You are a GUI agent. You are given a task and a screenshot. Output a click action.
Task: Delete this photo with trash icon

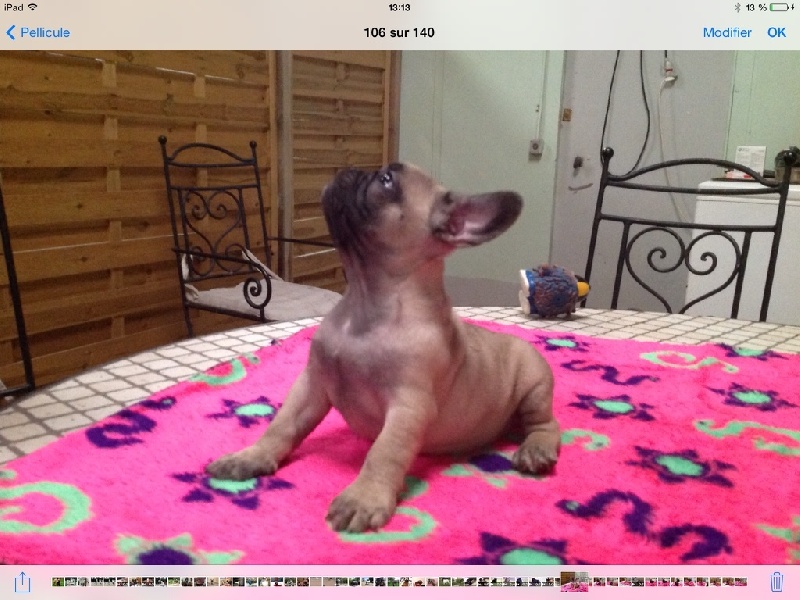click(x=777, y=581)
